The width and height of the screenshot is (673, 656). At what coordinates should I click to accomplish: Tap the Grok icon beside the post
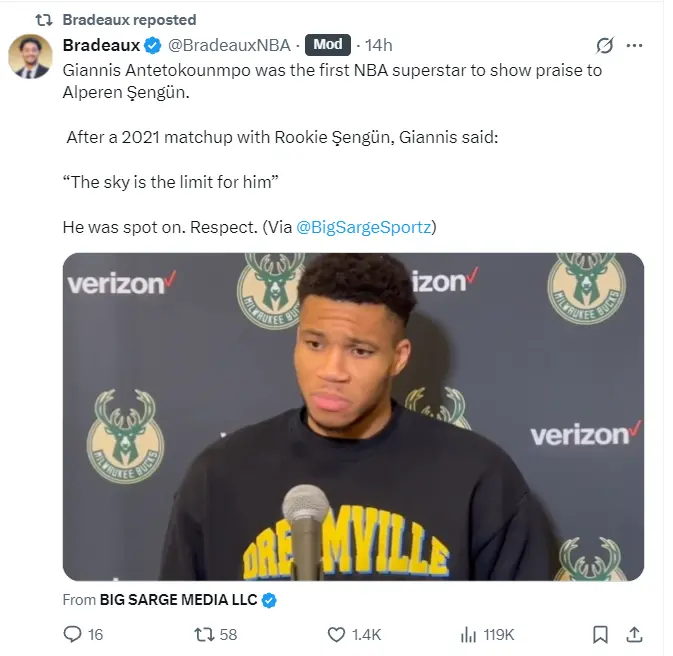[x=604, y=46]
